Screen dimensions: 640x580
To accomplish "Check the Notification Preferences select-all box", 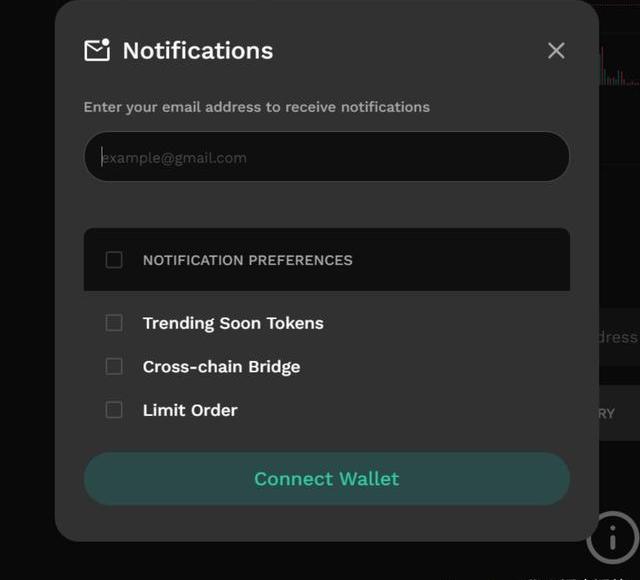I will (x=114, y=260).
